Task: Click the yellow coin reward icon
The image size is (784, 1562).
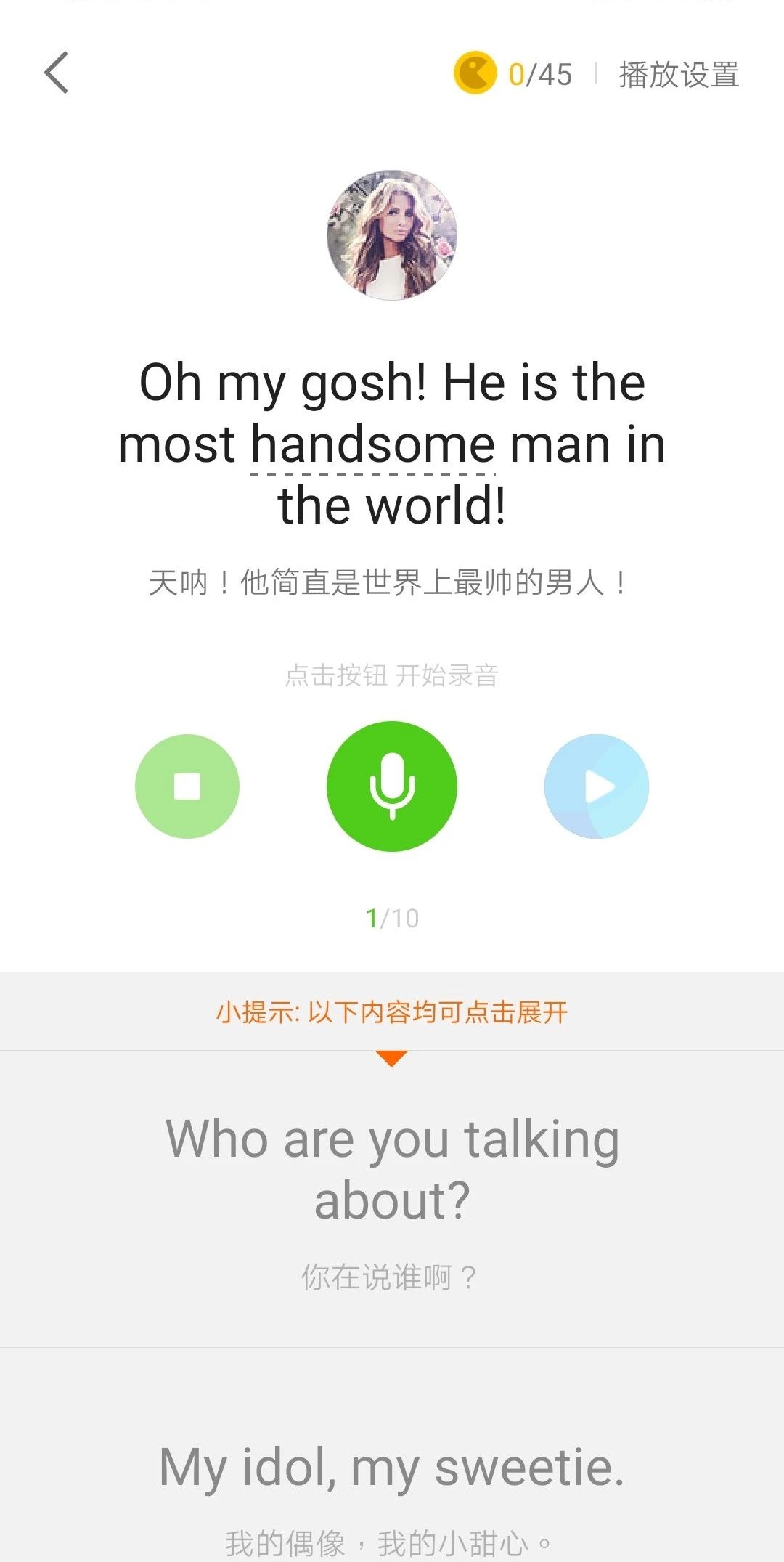Action: pyautogui.click(x=475, y=73)
